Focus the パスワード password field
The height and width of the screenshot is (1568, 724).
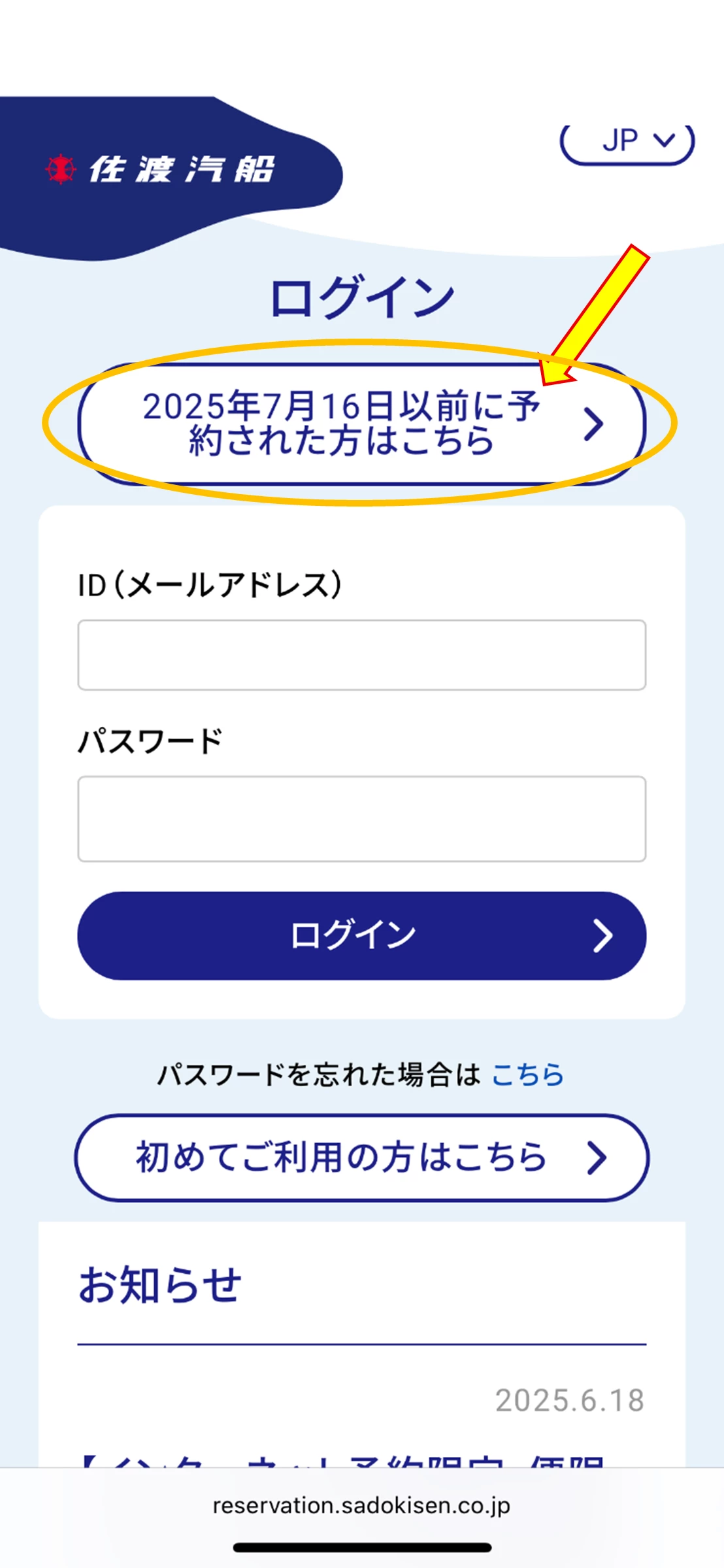point(361,819)
